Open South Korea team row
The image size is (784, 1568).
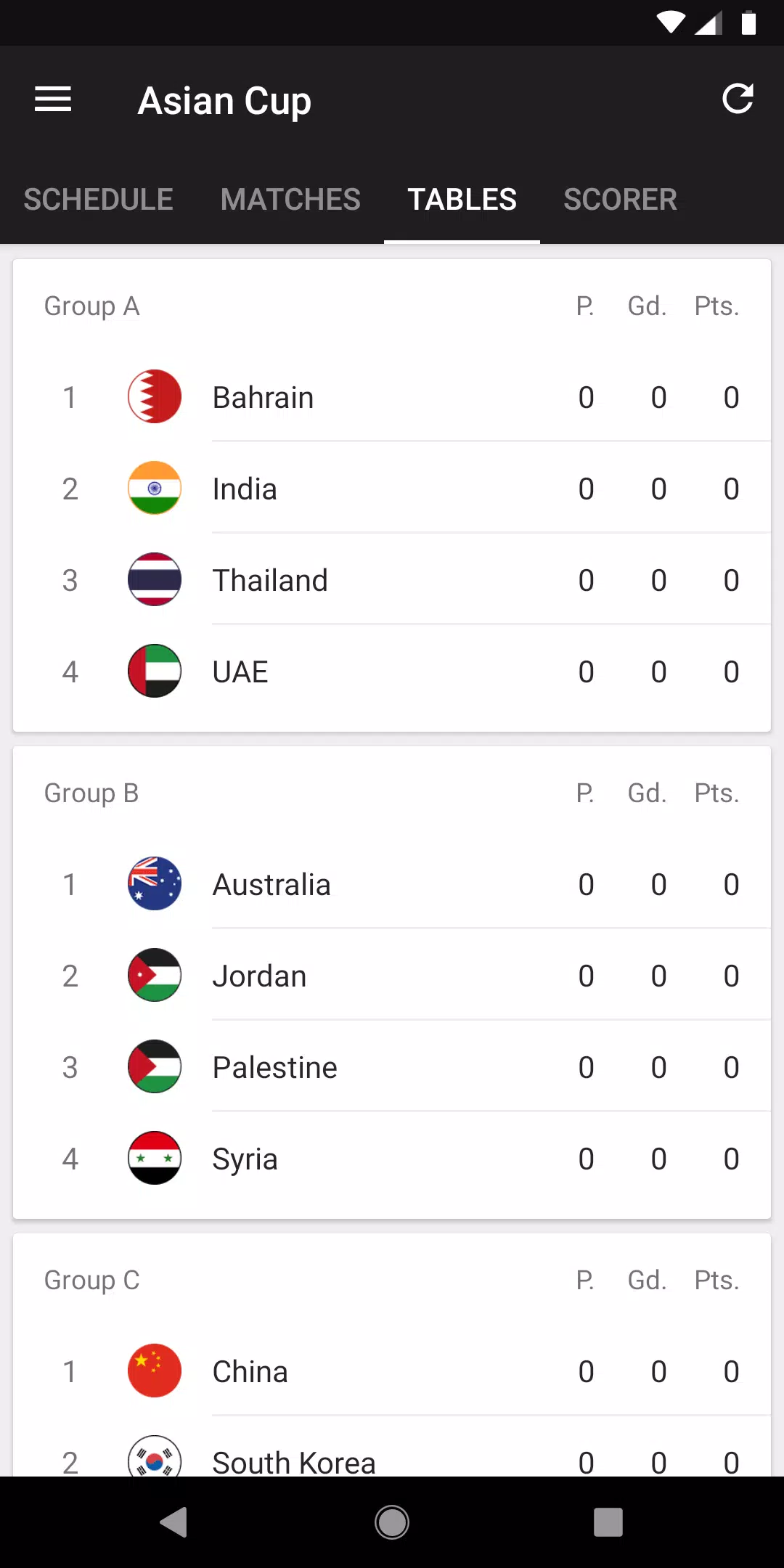[x=392, y=1447]
